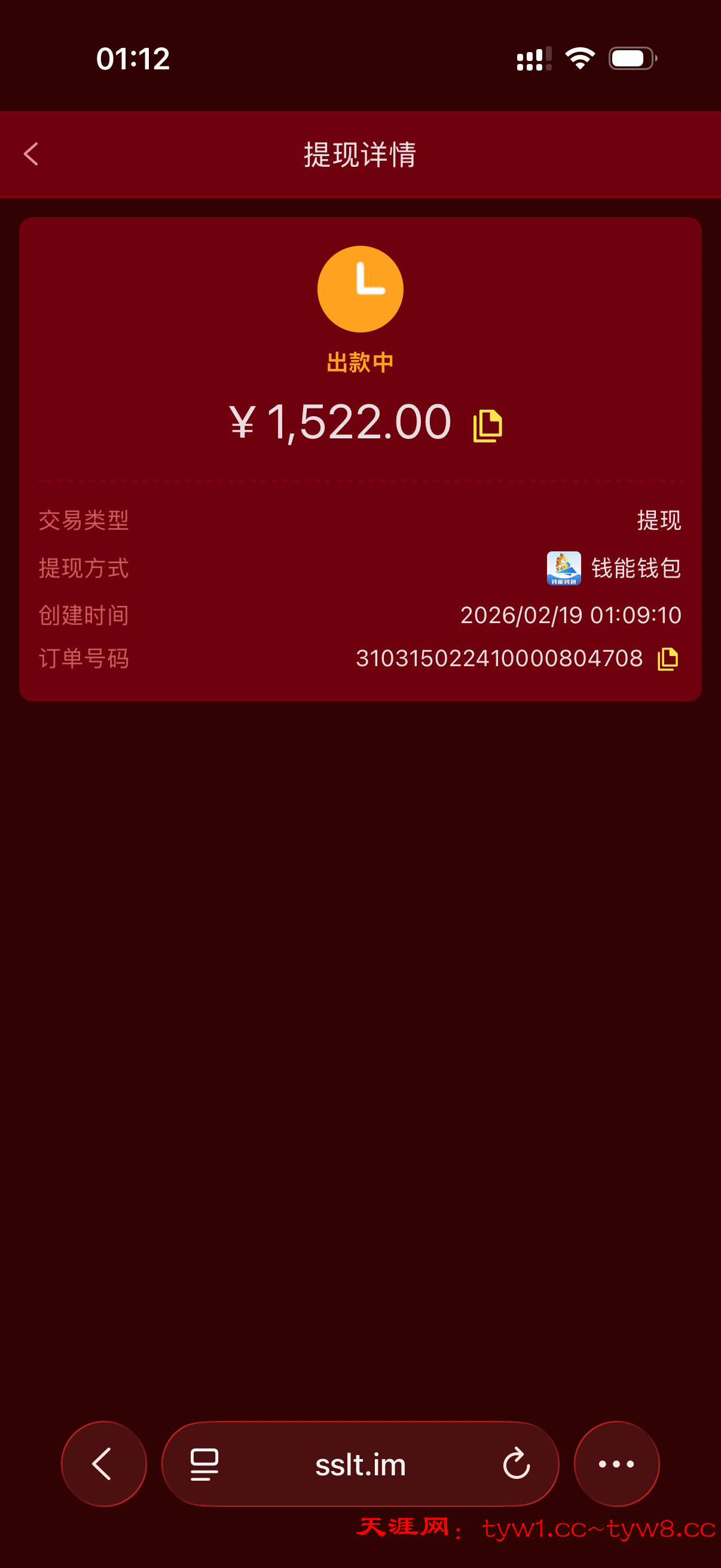Image resolution: width=721 pixels, height=1568 pixels.
Task: Click the 订单号码 row label
Action: 83,658
